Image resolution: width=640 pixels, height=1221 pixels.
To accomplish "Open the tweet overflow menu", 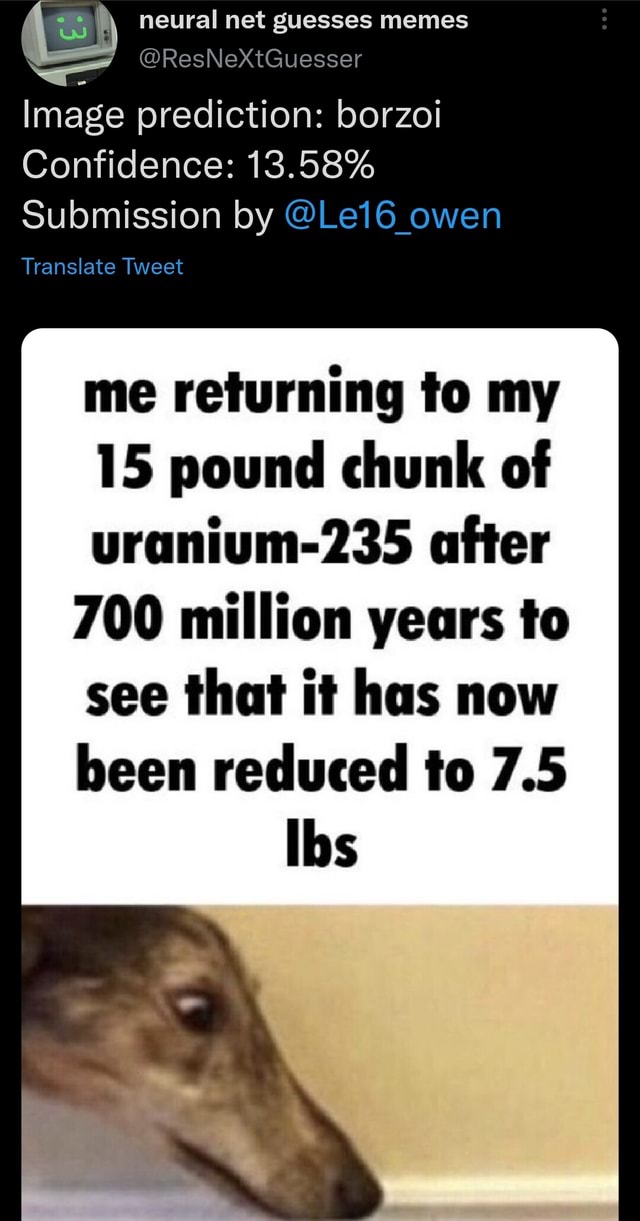I will point(602,19).
